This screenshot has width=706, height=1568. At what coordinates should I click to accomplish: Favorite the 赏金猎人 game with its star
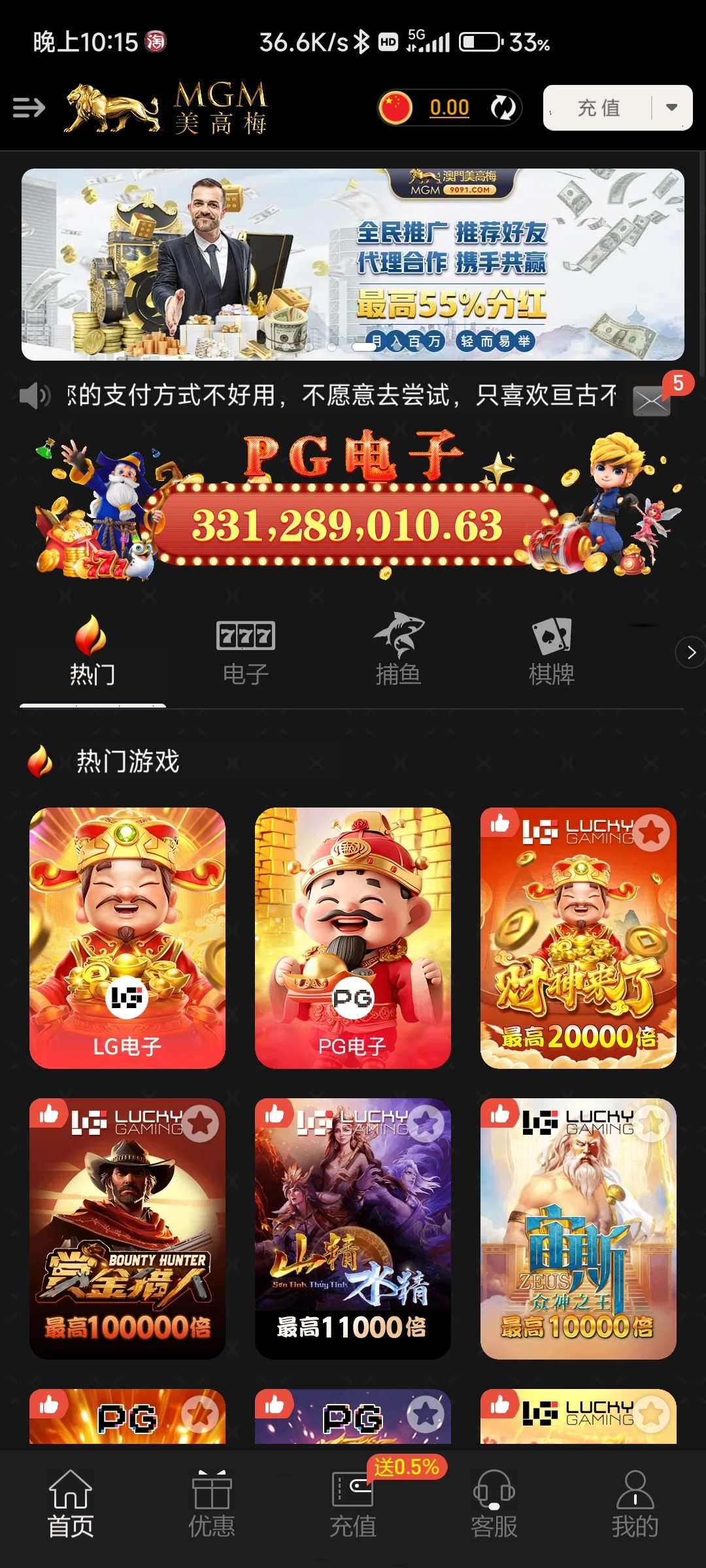(x=201, y=1124)
